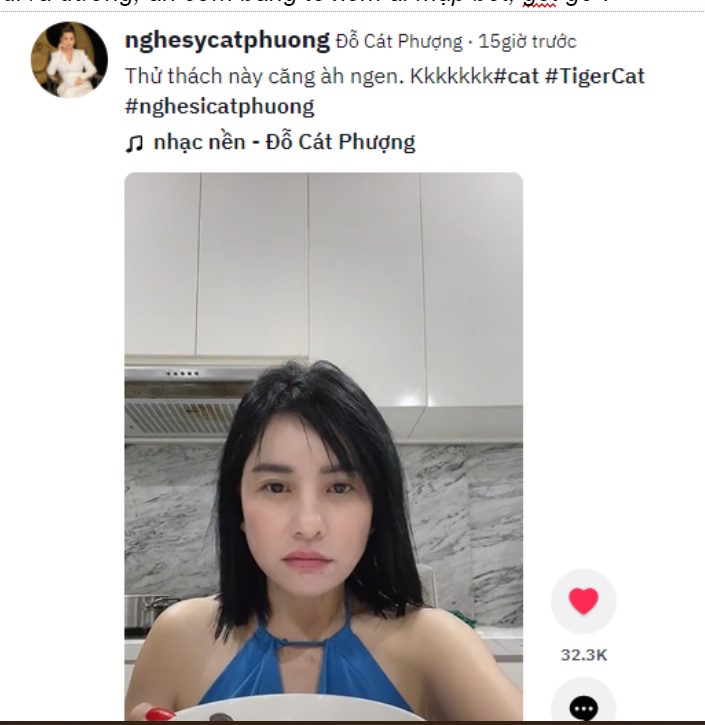Screen dimensions: 705x725
Task: Open nghesycatphuong's profile avatar
Action: [69, 60]
